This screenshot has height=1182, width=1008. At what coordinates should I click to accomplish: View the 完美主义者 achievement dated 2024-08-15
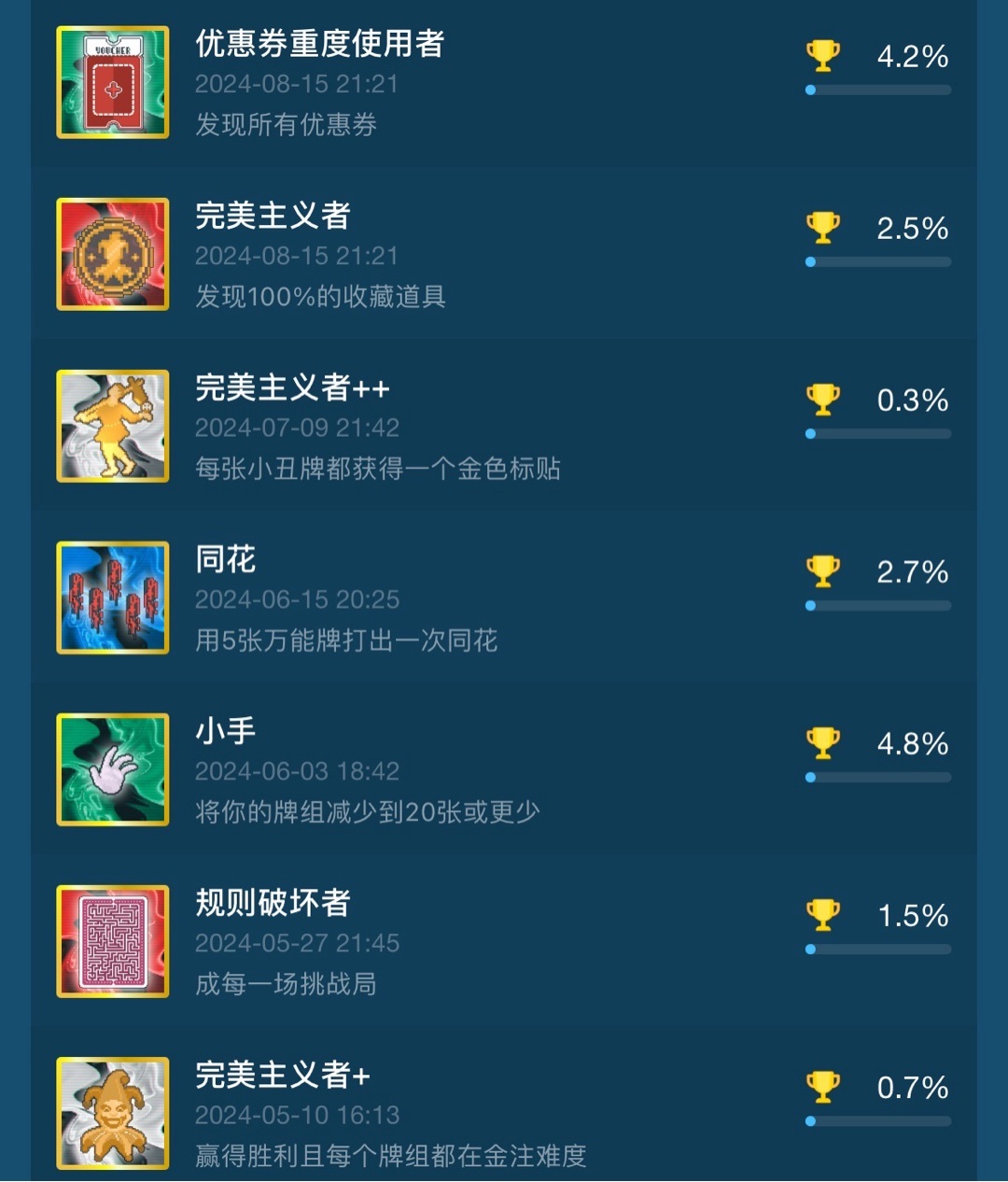tap(273, 217)
